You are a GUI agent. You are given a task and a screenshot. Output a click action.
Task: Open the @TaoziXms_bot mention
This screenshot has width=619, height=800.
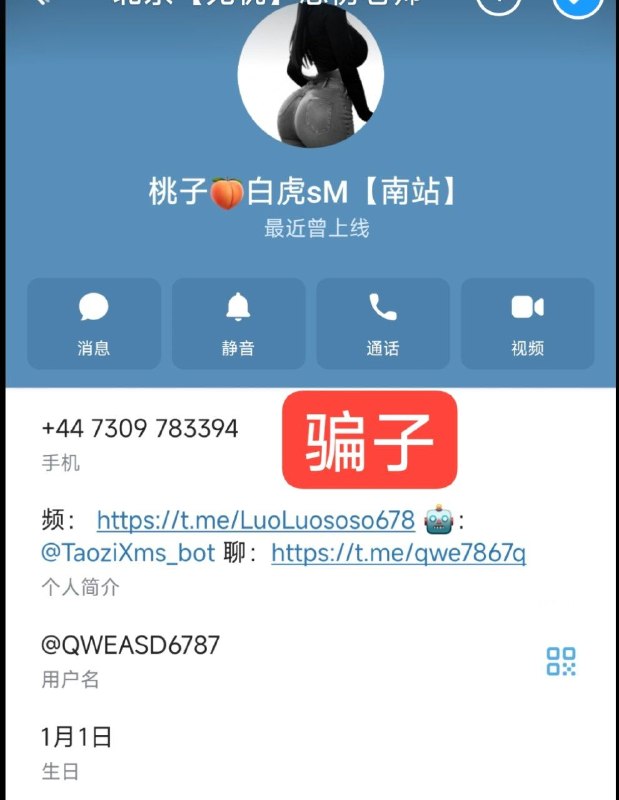click(x=128, y=553)
